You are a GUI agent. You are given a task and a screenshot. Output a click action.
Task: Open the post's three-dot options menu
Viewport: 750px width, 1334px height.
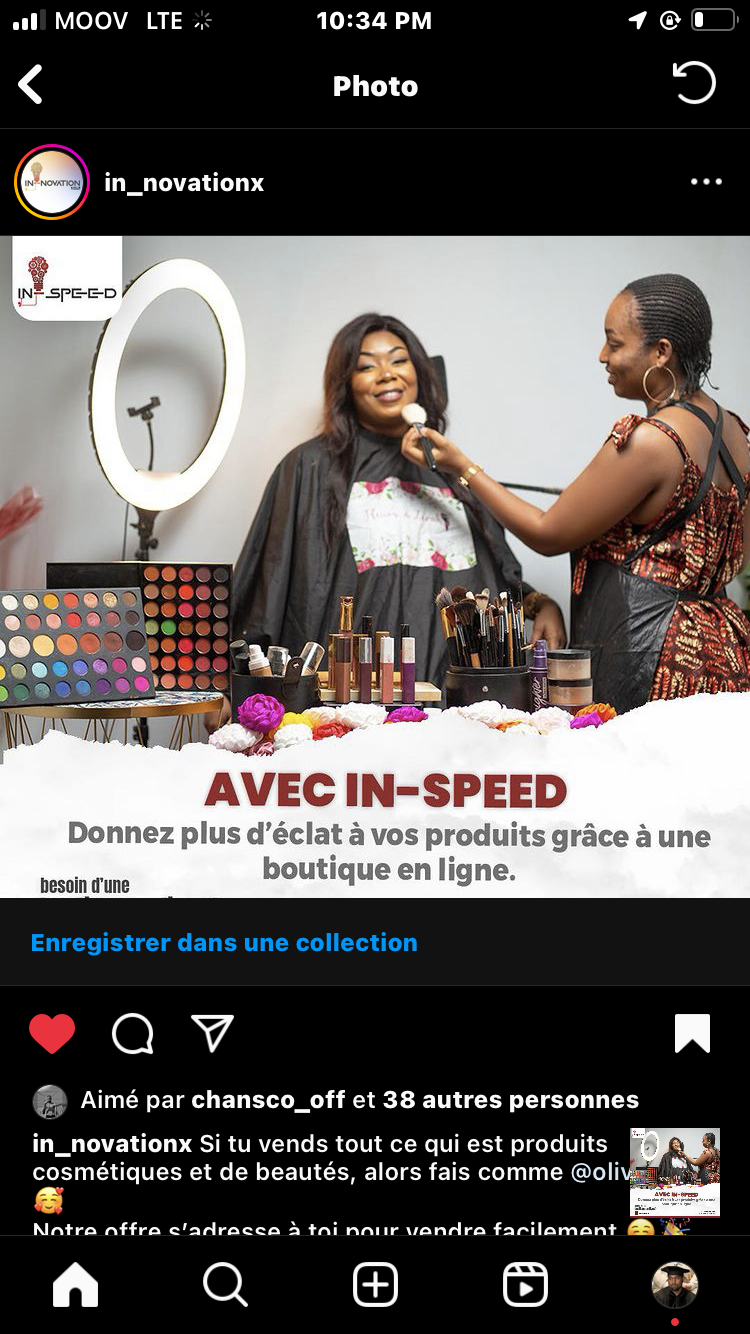tap(706, 182)
